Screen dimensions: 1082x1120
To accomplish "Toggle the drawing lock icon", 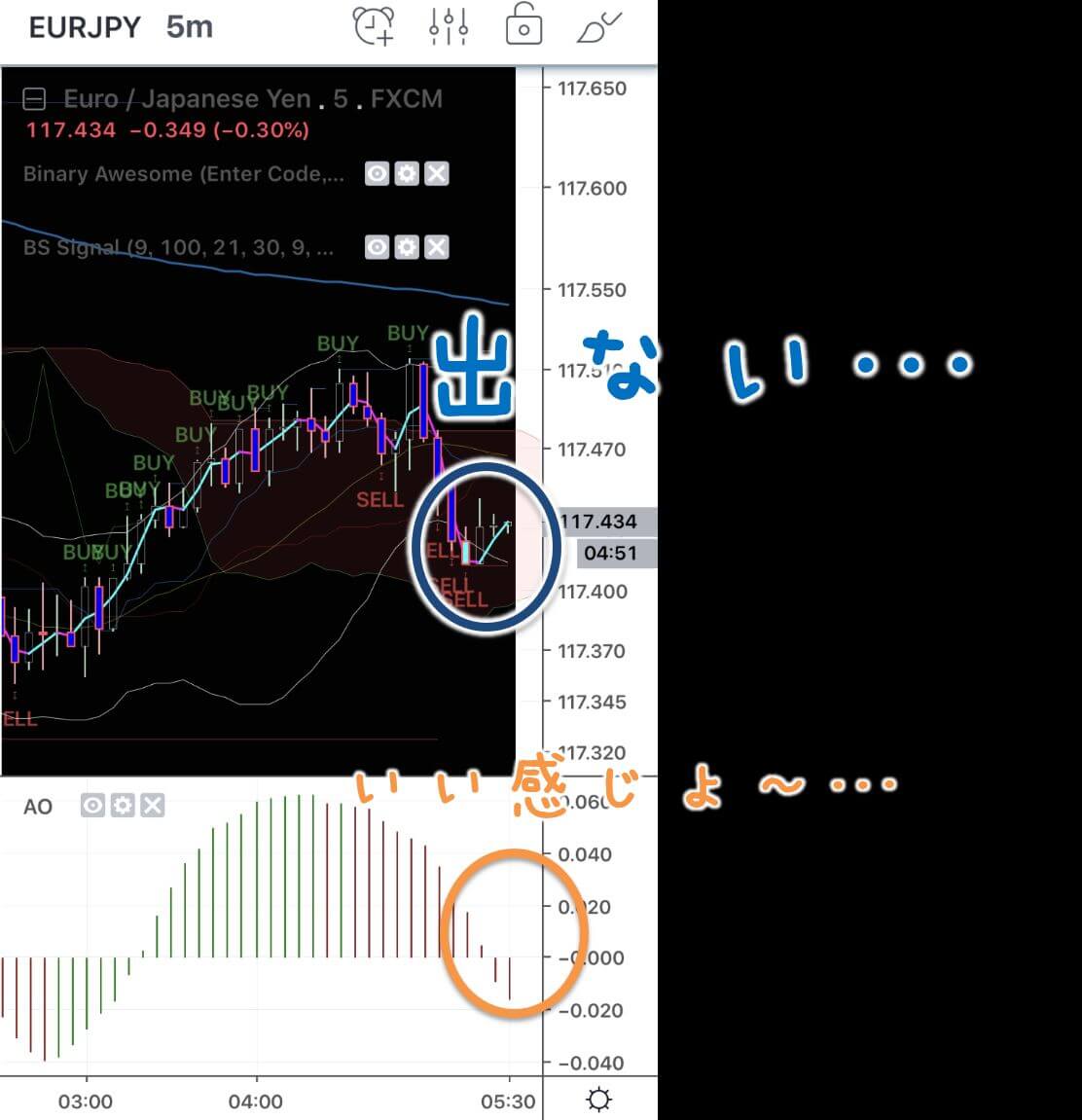I will (x=523, y=27).
